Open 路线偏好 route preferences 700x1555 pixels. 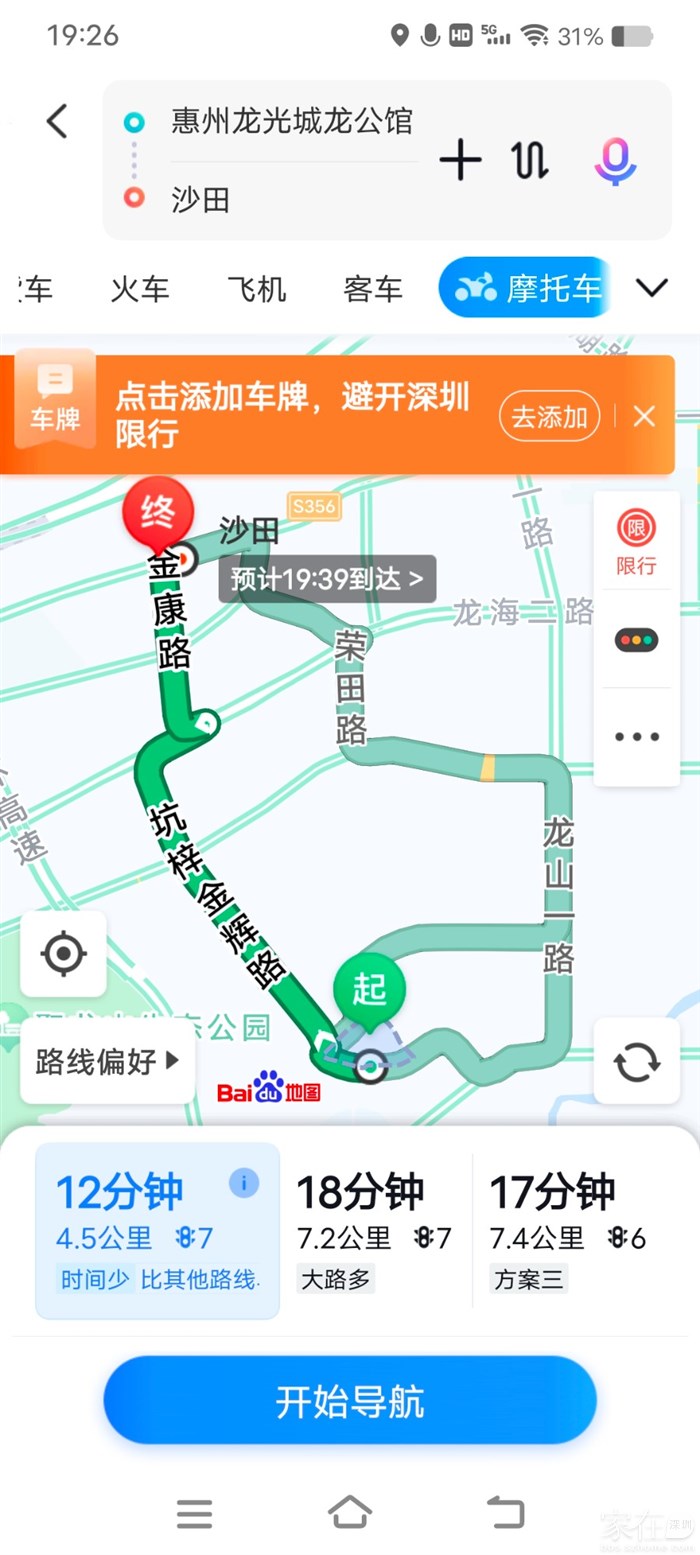(107, 1061)
